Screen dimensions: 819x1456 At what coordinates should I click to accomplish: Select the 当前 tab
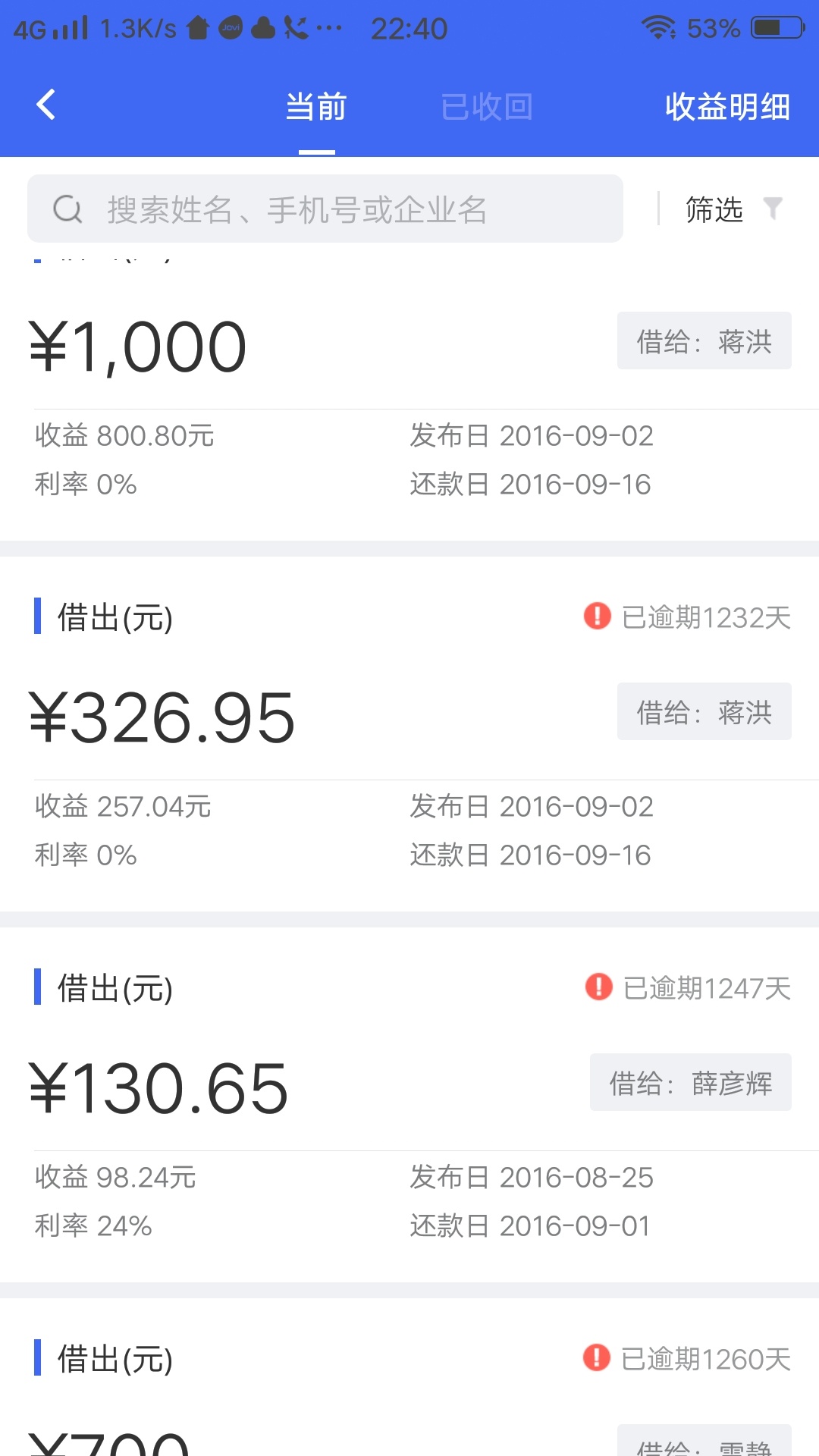316,107
